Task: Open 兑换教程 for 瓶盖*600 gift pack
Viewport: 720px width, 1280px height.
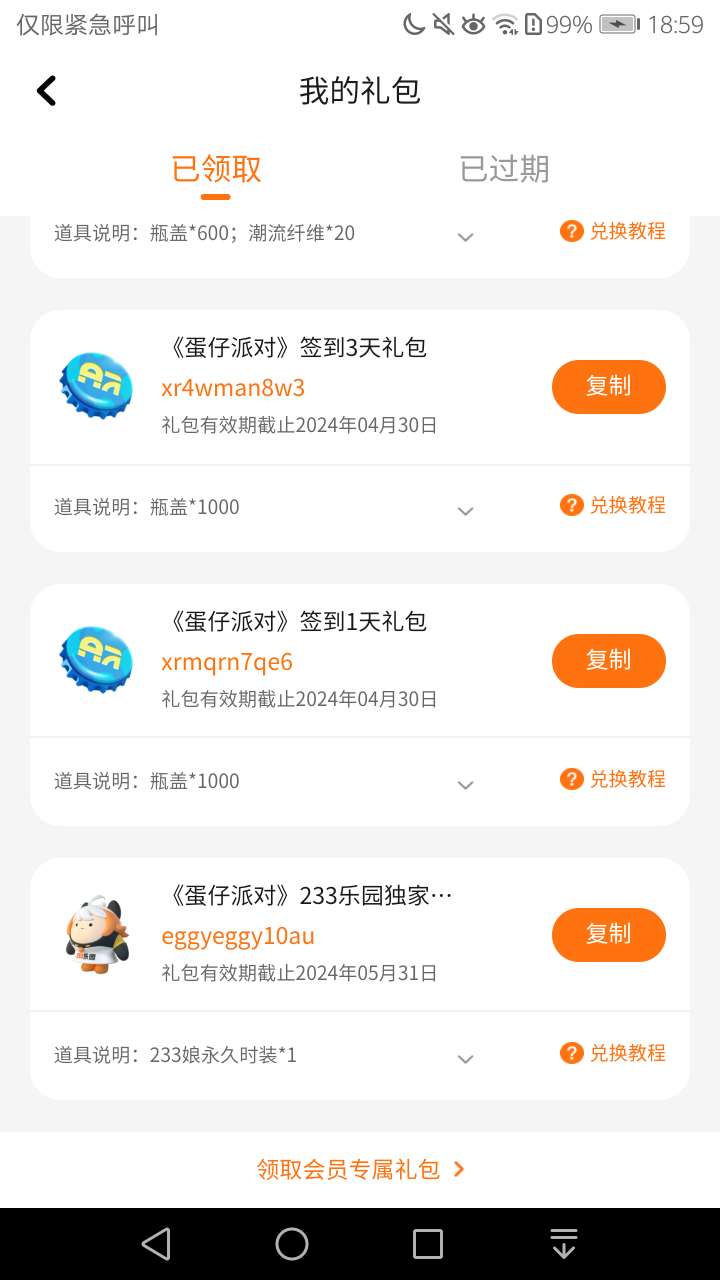Action: [613, 232]
